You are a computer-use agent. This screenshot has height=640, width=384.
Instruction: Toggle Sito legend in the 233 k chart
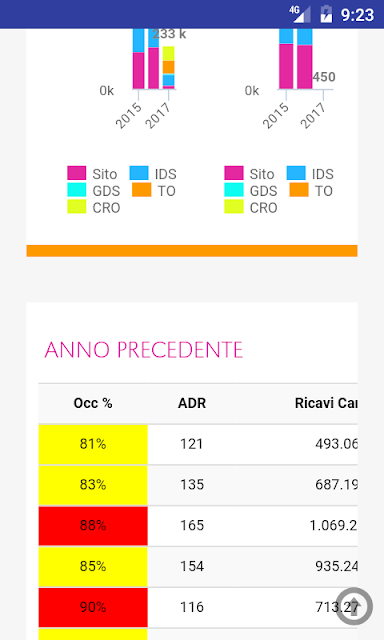click(x=92, y=173)
